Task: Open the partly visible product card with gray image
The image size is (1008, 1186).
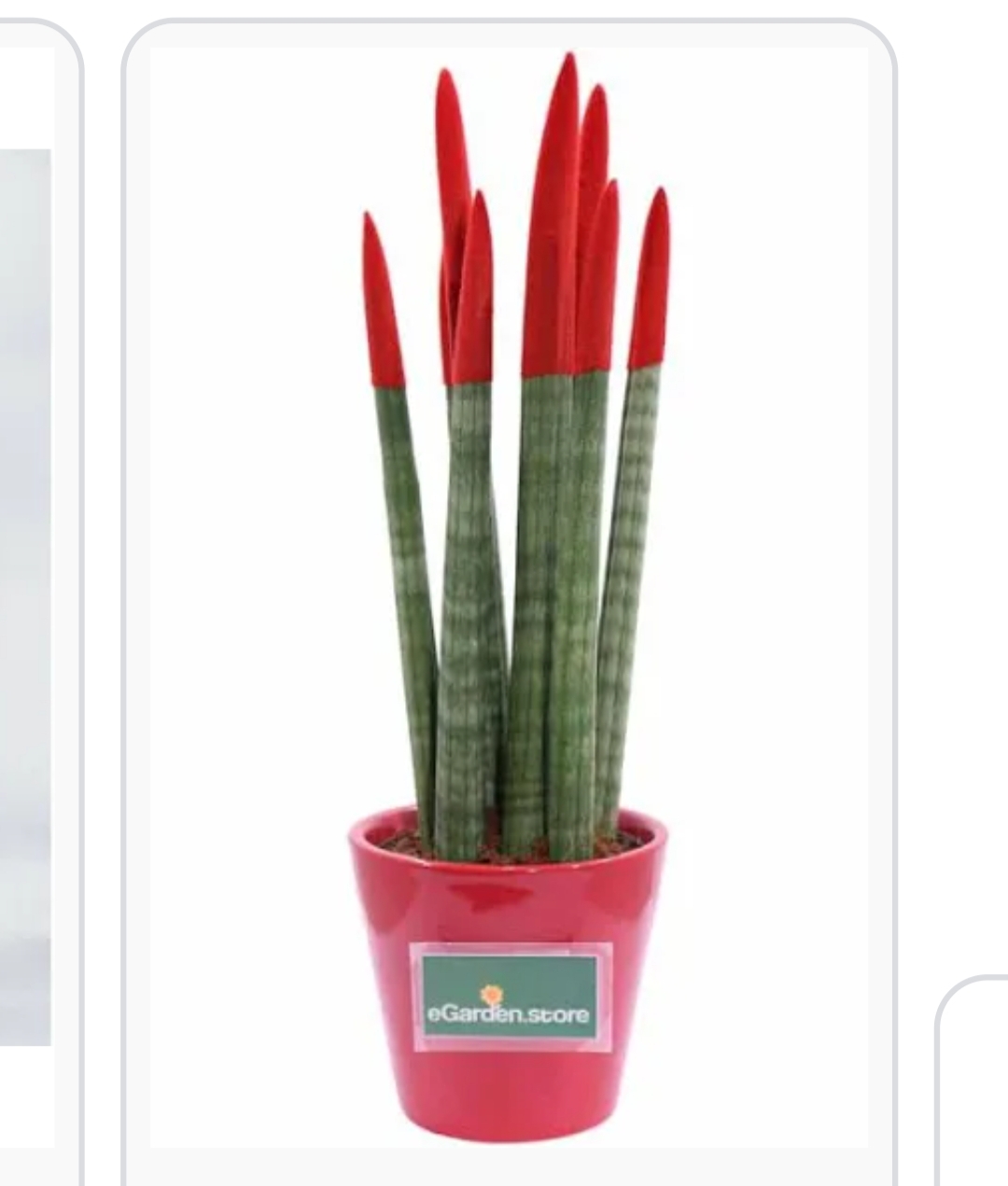Action: [x=26, y=597]
